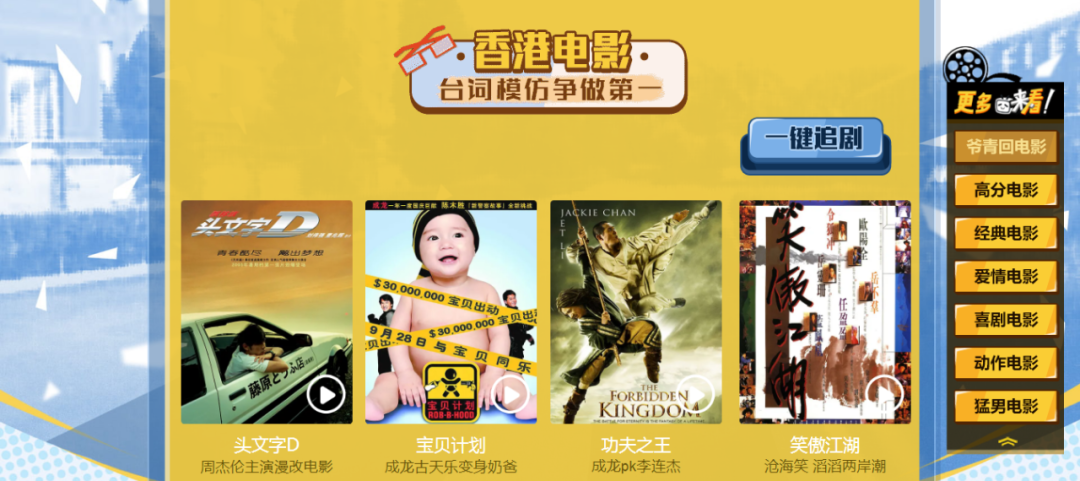Tap the 一键追剧 button
Screen dimensions: 1080x481
pos(815,140)
